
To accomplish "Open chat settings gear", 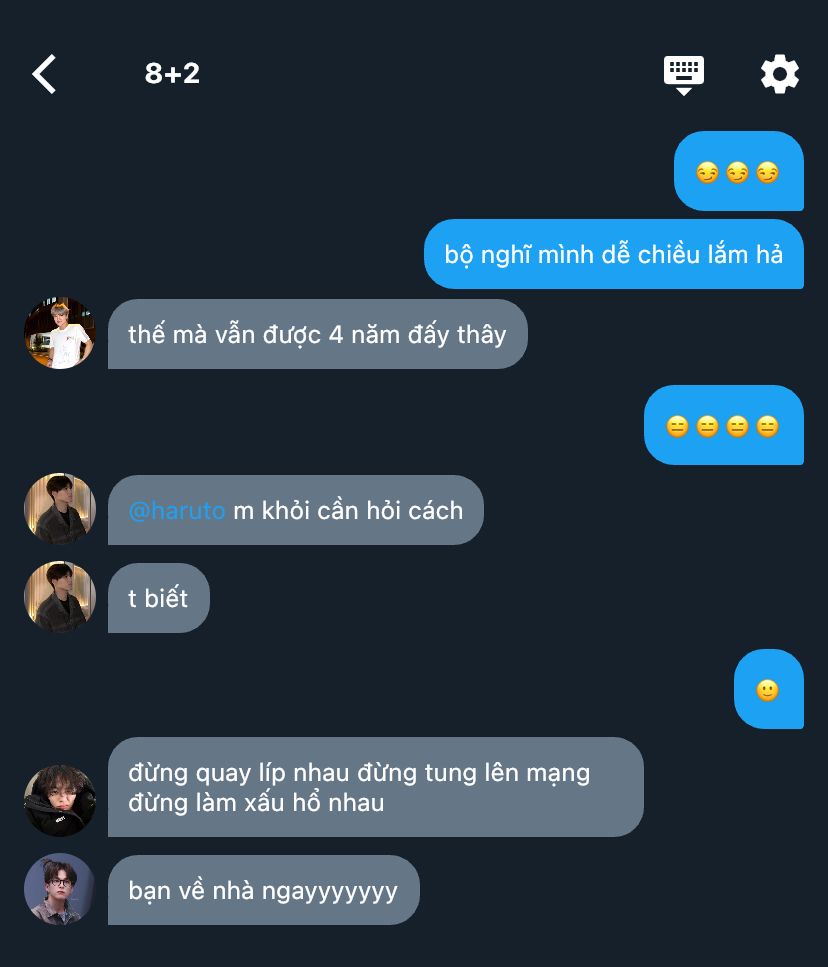I will pyautogui.click(x=780, y=74).
